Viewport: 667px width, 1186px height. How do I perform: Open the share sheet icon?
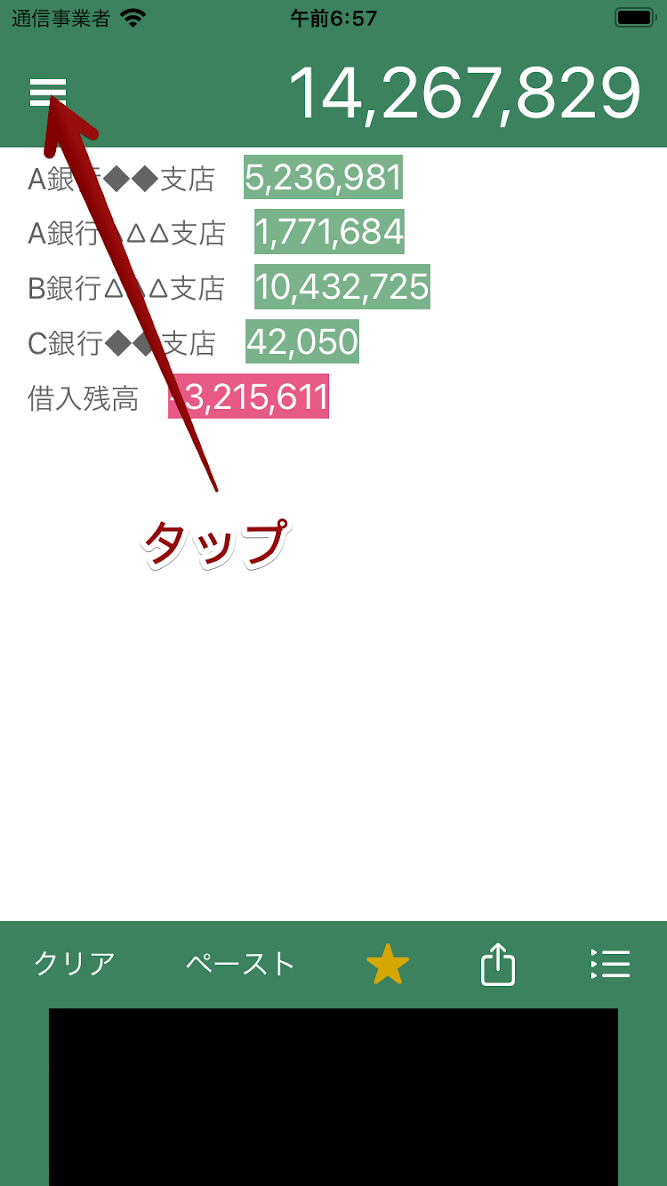498,964
